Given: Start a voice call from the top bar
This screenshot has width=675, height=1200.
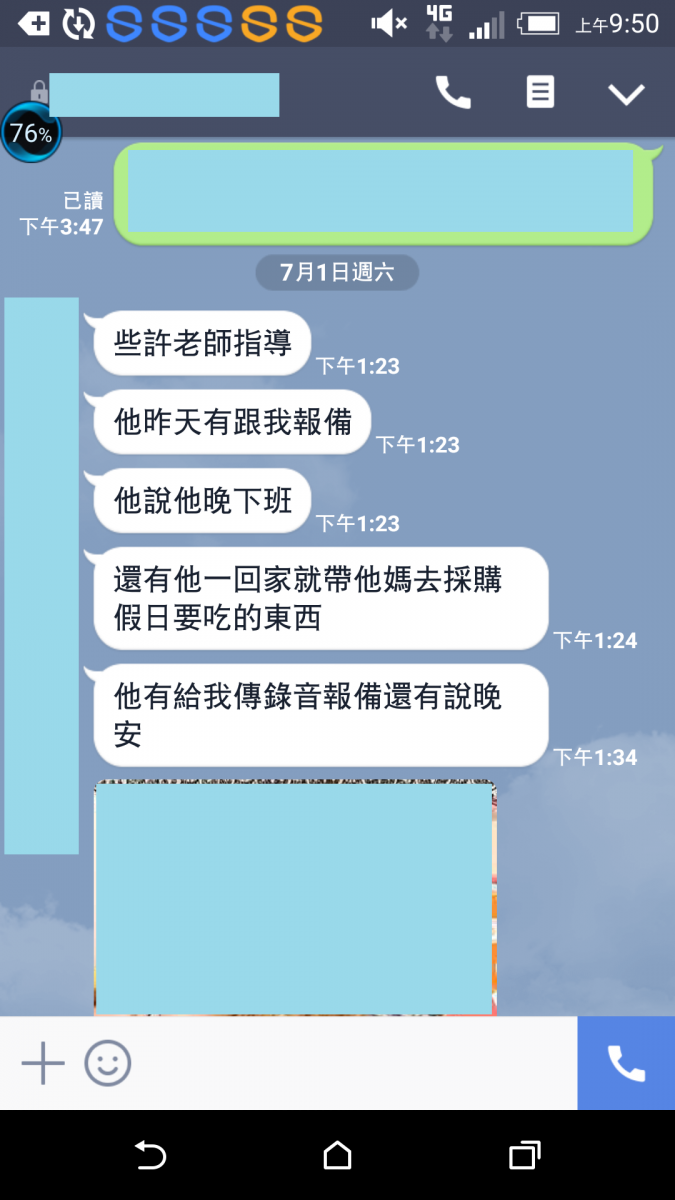Looking at the screenshot, I should (x=453, y=93).
